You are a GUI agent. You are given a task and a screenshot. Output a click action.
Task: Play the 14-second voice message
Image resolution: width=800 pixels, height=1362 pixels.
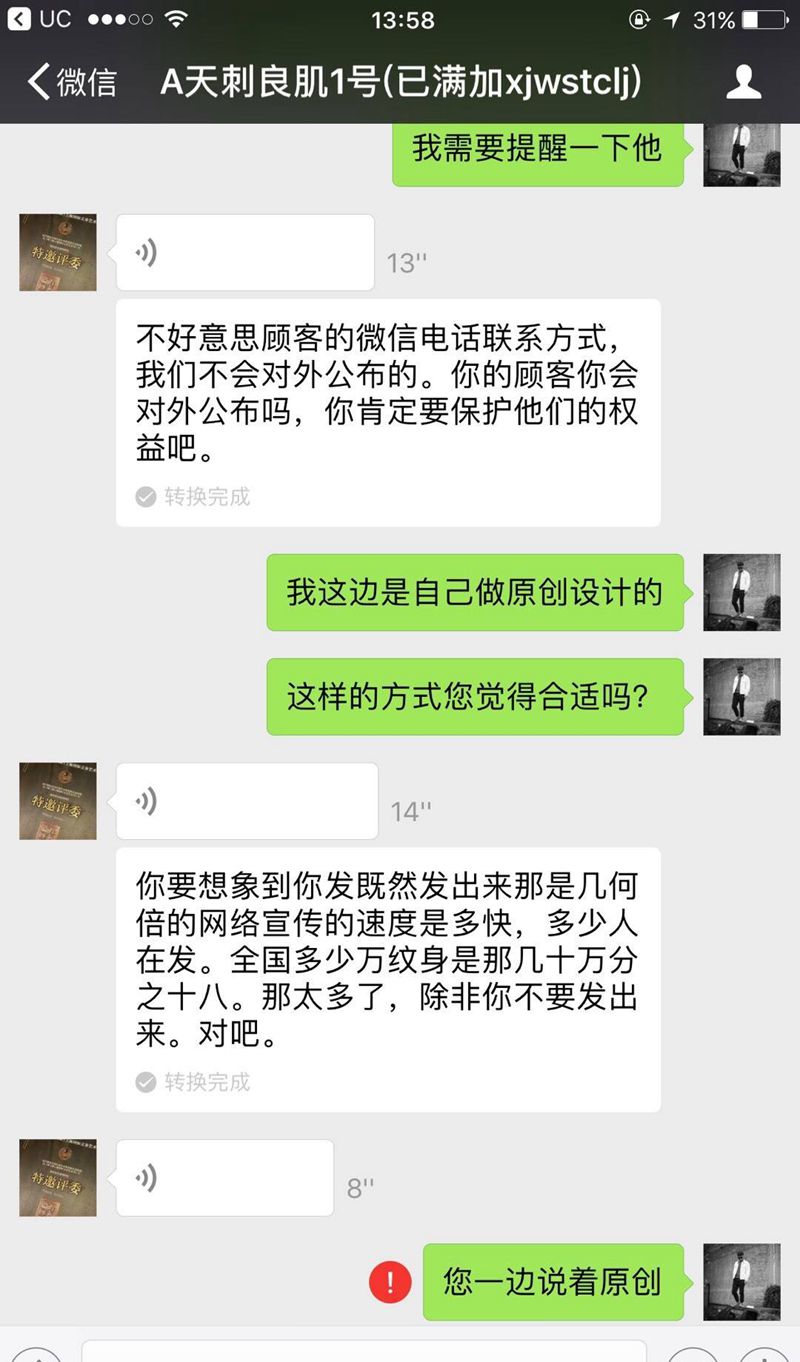coord(247,801)
